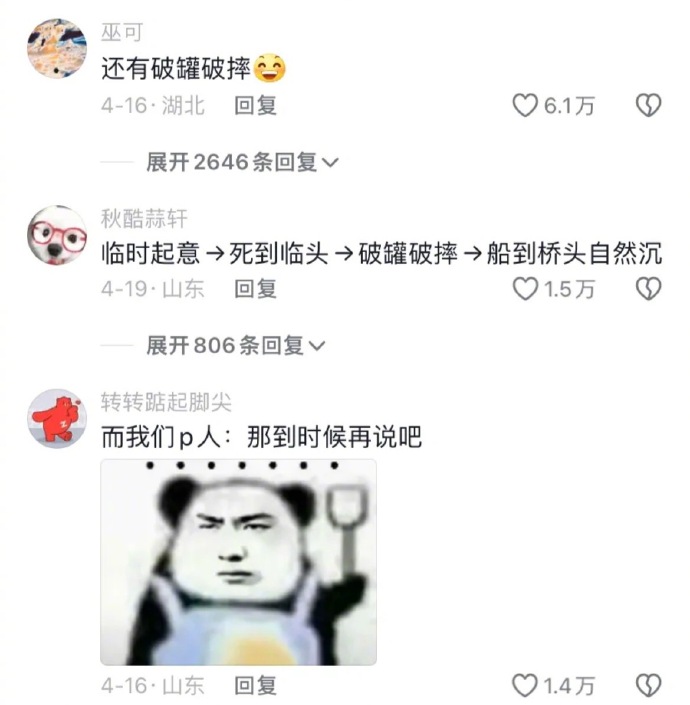Reply to 转转踮起脚尖's comment

click(x=255, y=685)
